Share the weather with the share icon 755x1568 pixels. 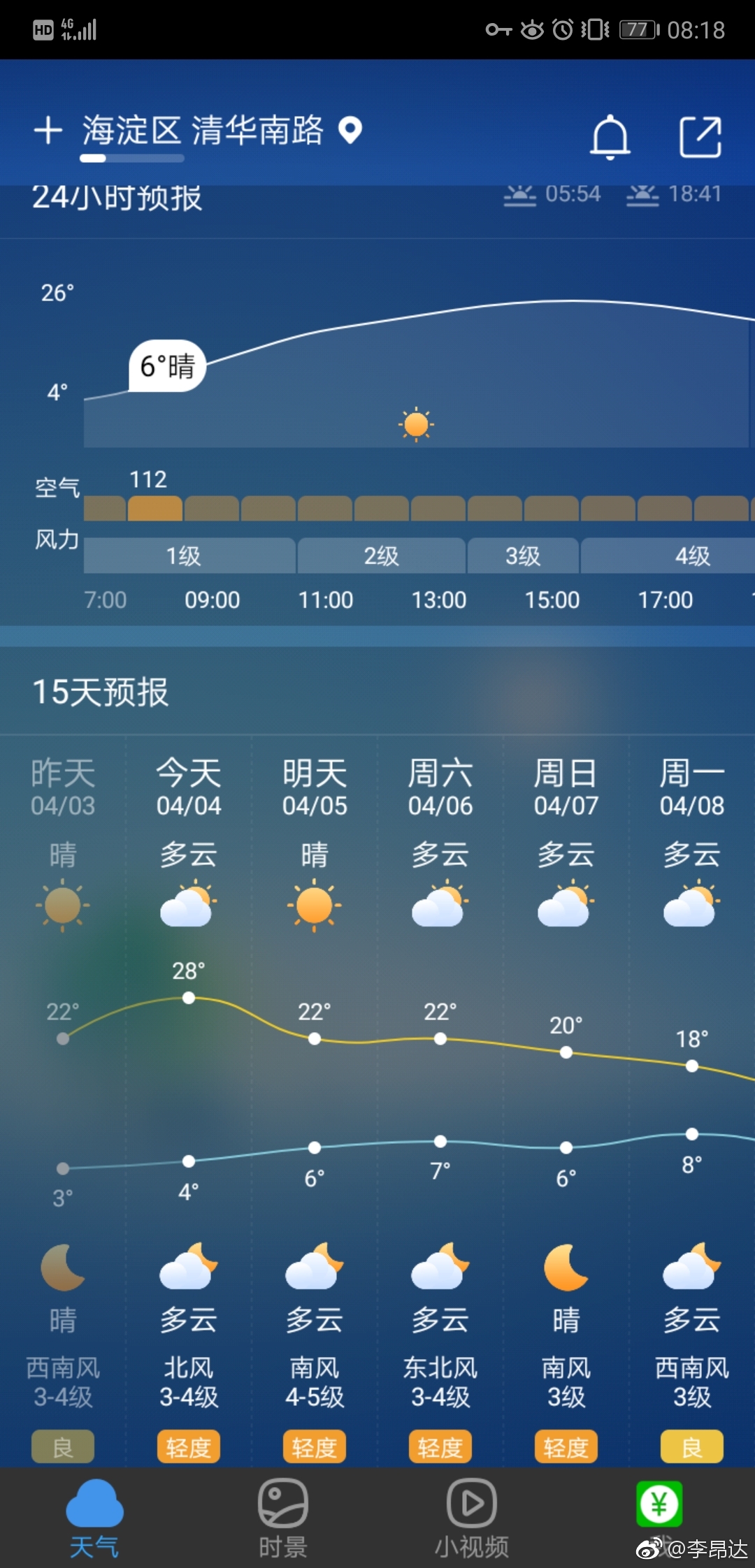(700, 137)
